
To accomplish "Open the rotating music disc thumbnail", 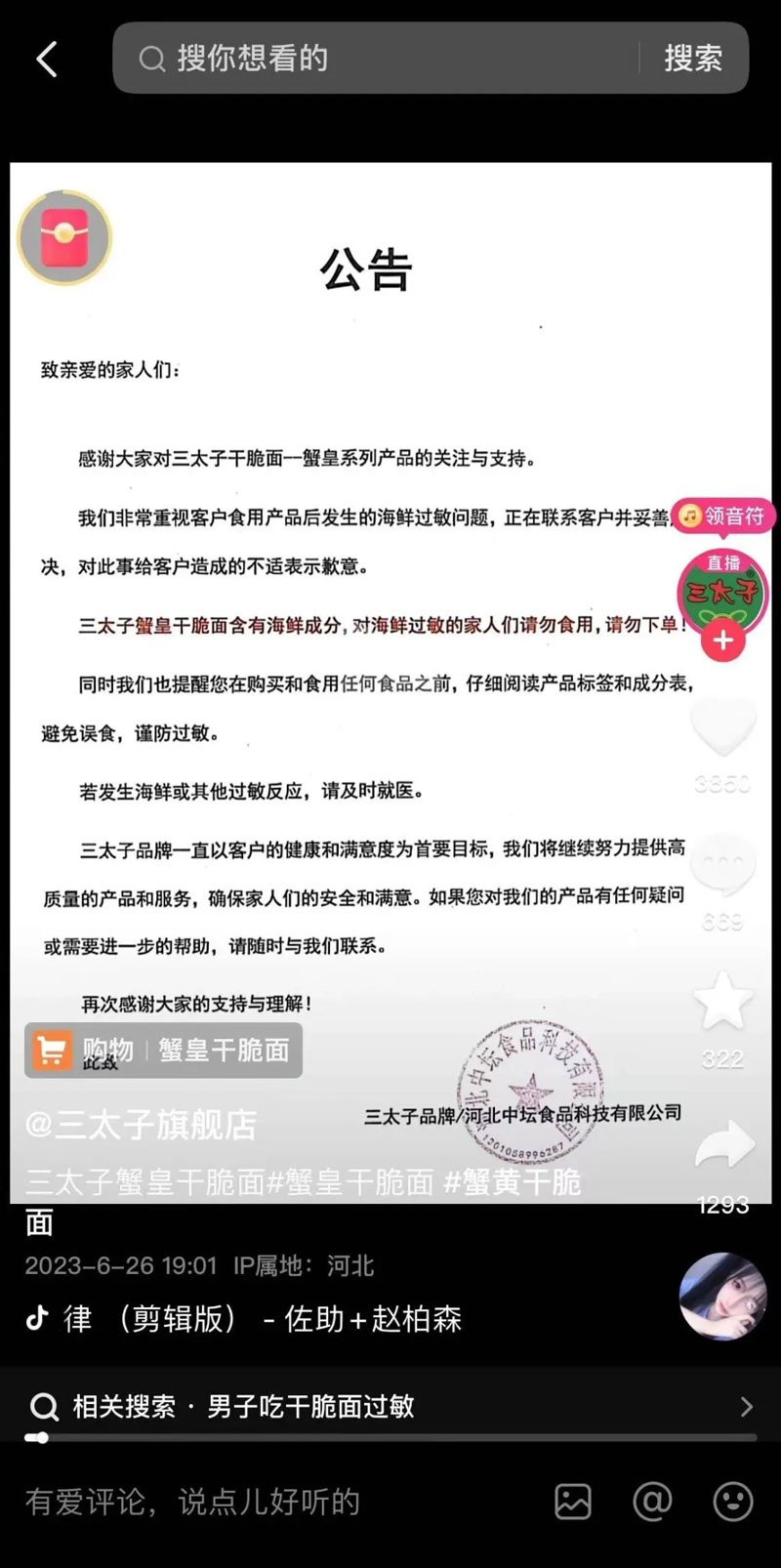I will pyautogui.click(x=722, y=1297).
